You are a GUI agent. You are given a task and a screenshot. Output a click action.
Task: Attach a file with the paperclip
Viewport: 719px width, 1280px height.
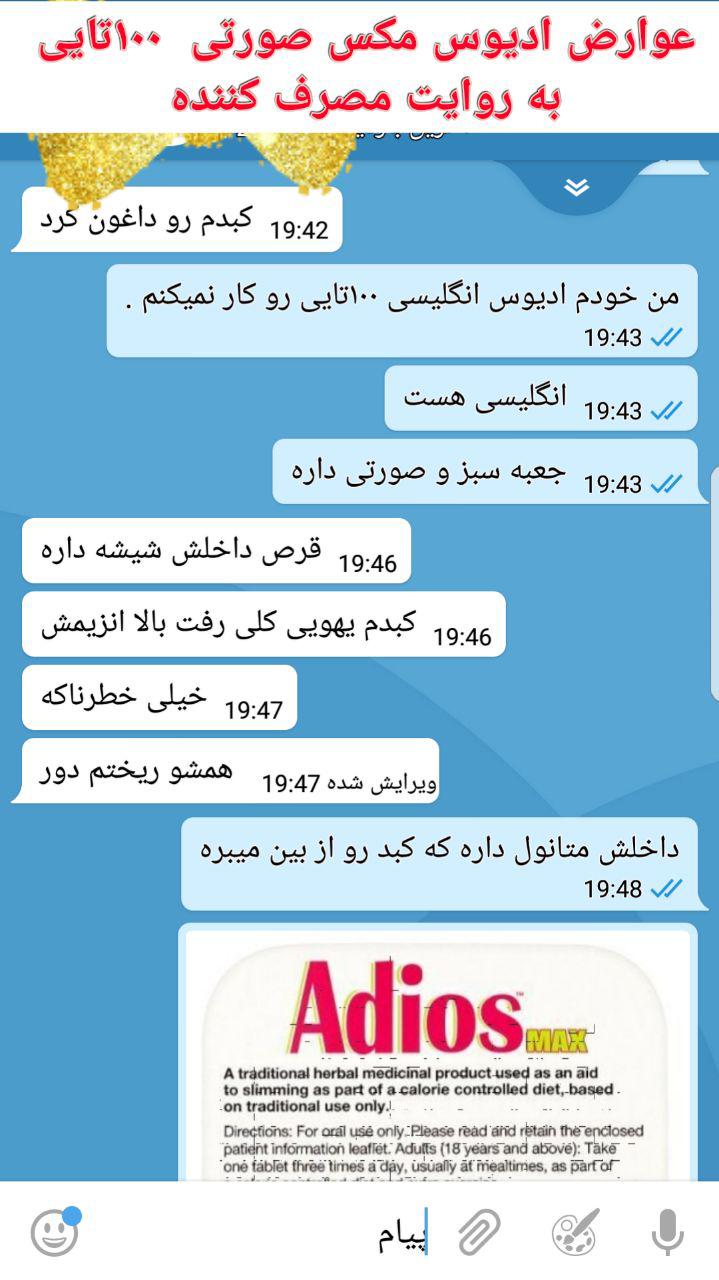479,1233
